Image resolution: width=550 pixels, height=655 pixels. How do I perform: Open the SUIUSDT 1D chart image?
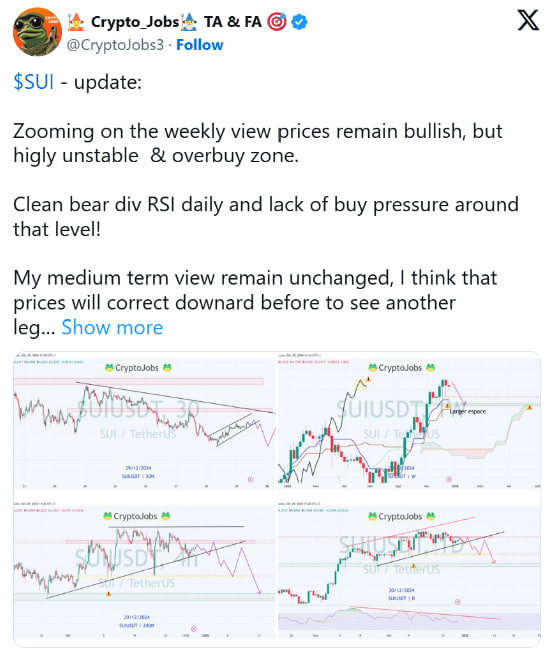point(409,569)
